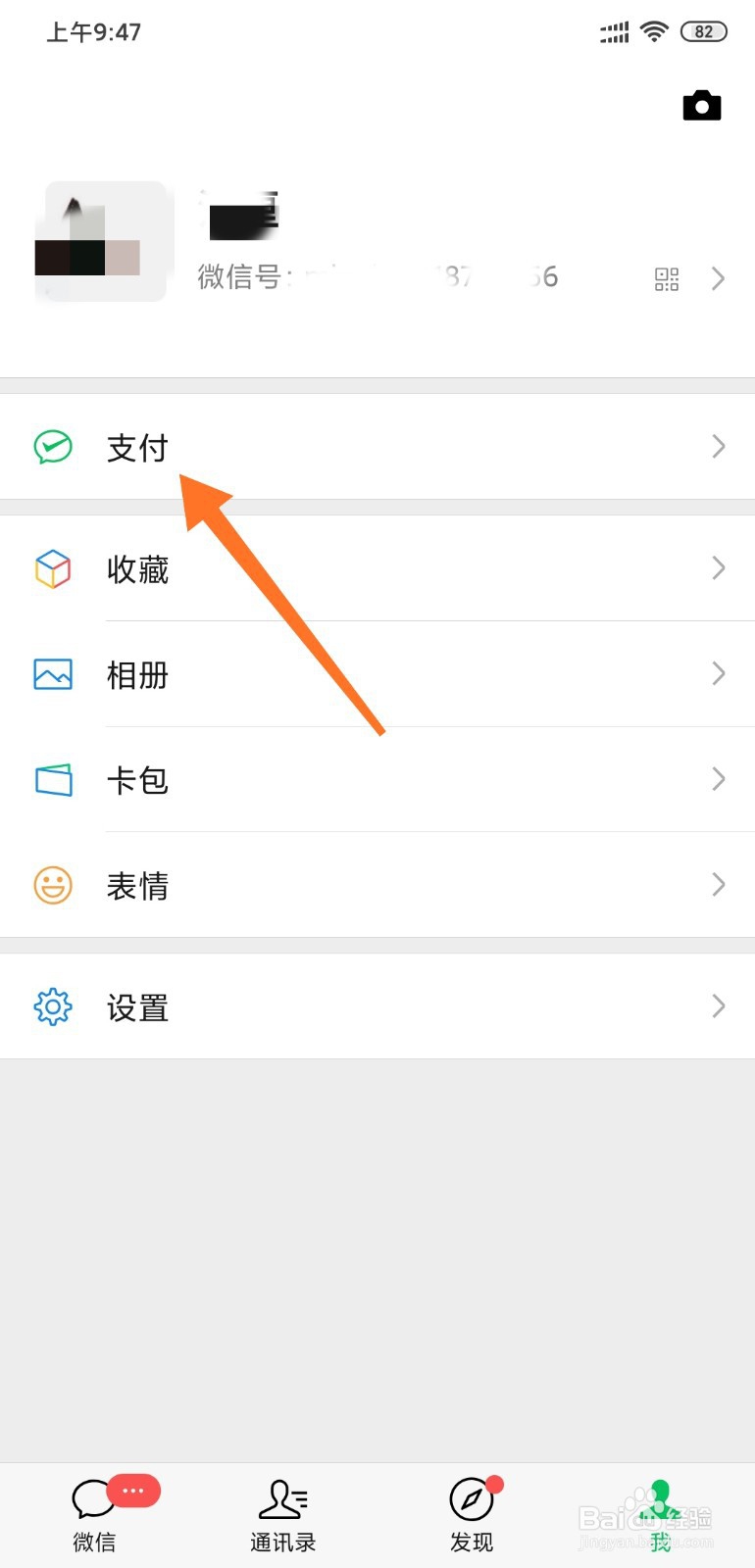Open the 卡包 card package entry
The height and width of the screenshot is (1568, 755).
[x=137, y=780]
